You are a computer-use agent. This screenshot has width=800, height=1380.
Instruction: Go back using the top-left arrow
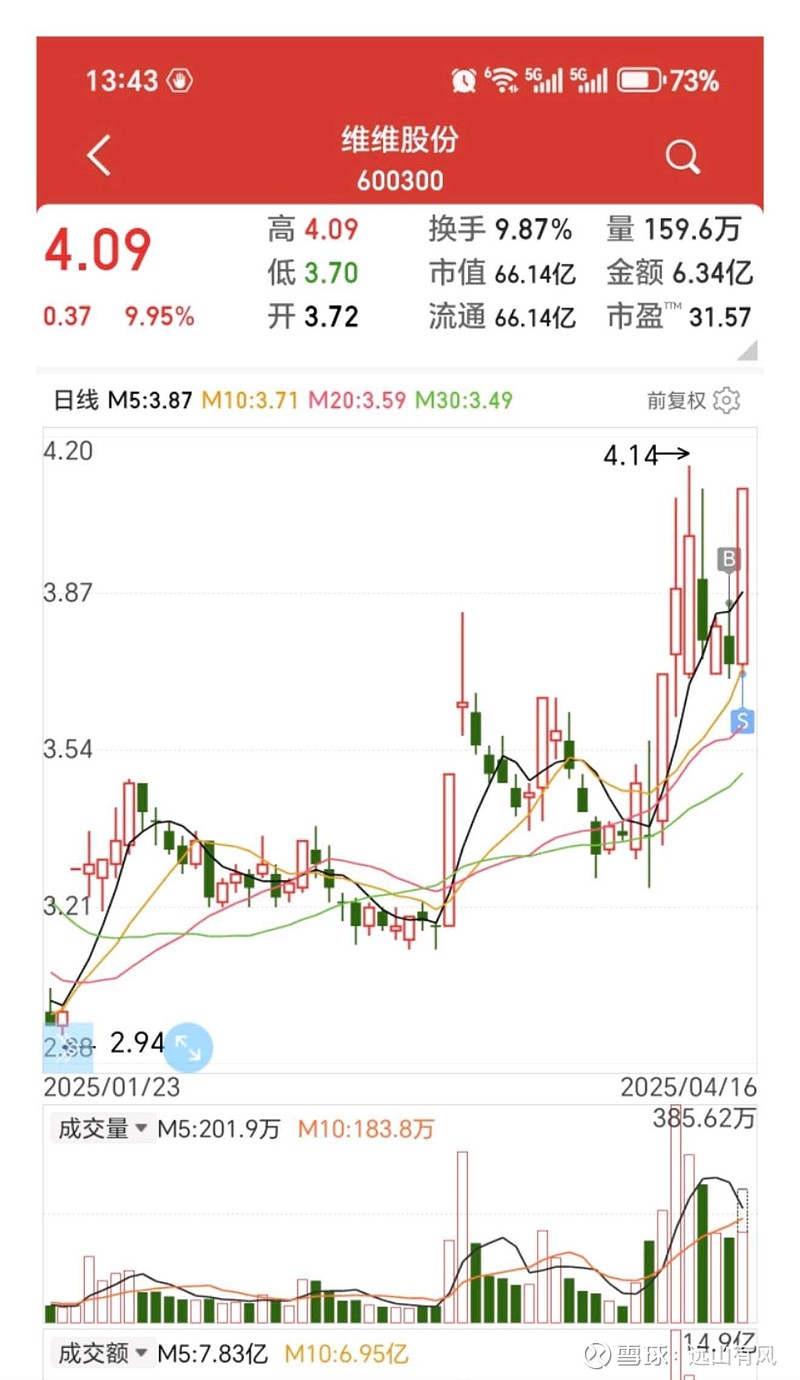pos(98,156)
